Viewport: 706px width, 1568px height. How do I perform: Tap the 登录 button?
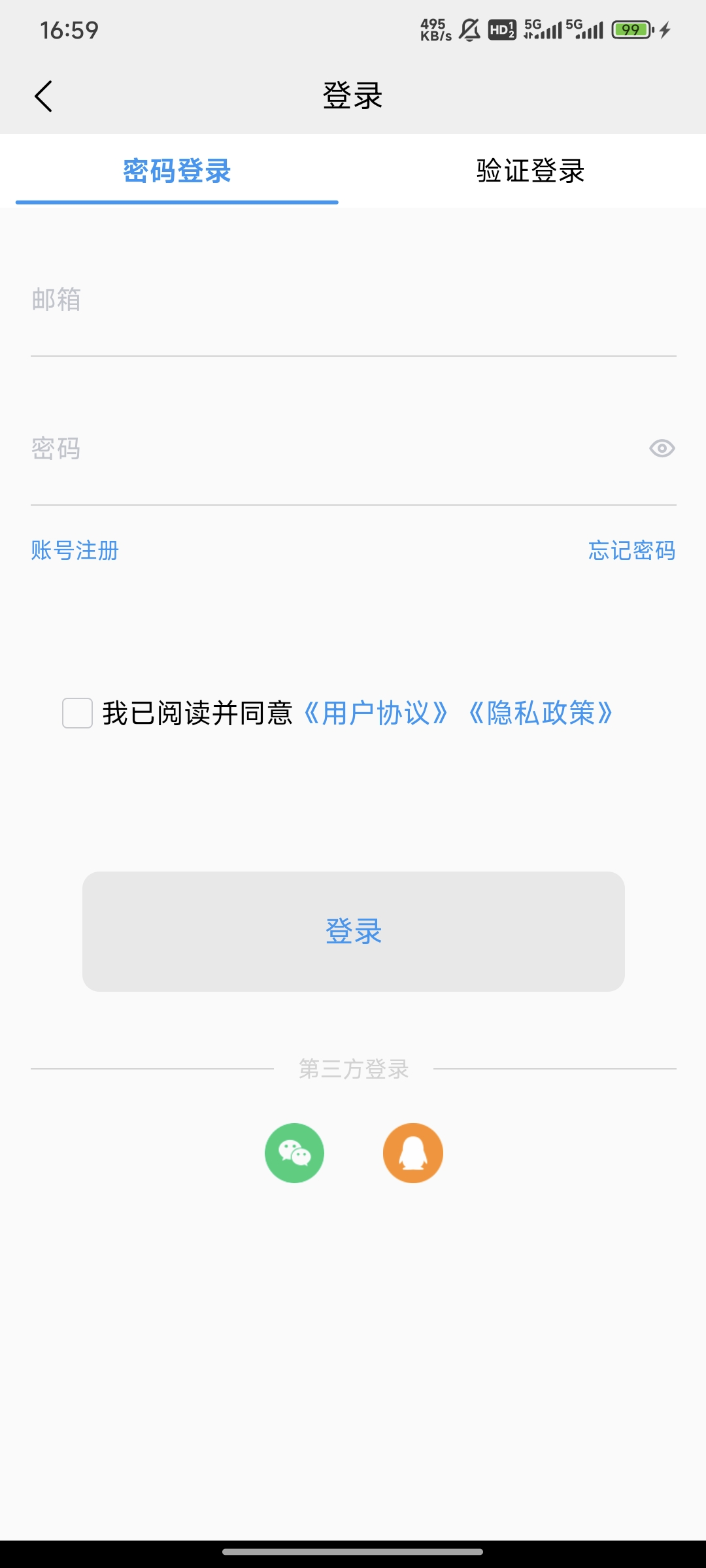tap(353, 931)
